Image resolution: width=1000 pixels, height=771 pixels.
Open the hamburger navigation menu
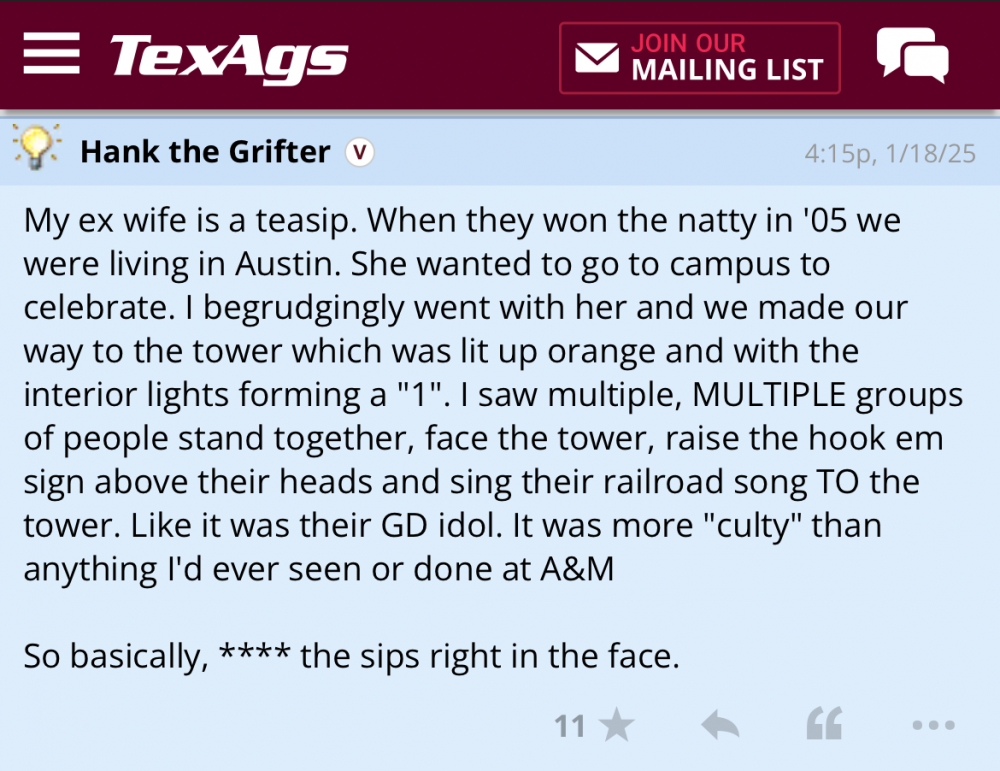51,54
